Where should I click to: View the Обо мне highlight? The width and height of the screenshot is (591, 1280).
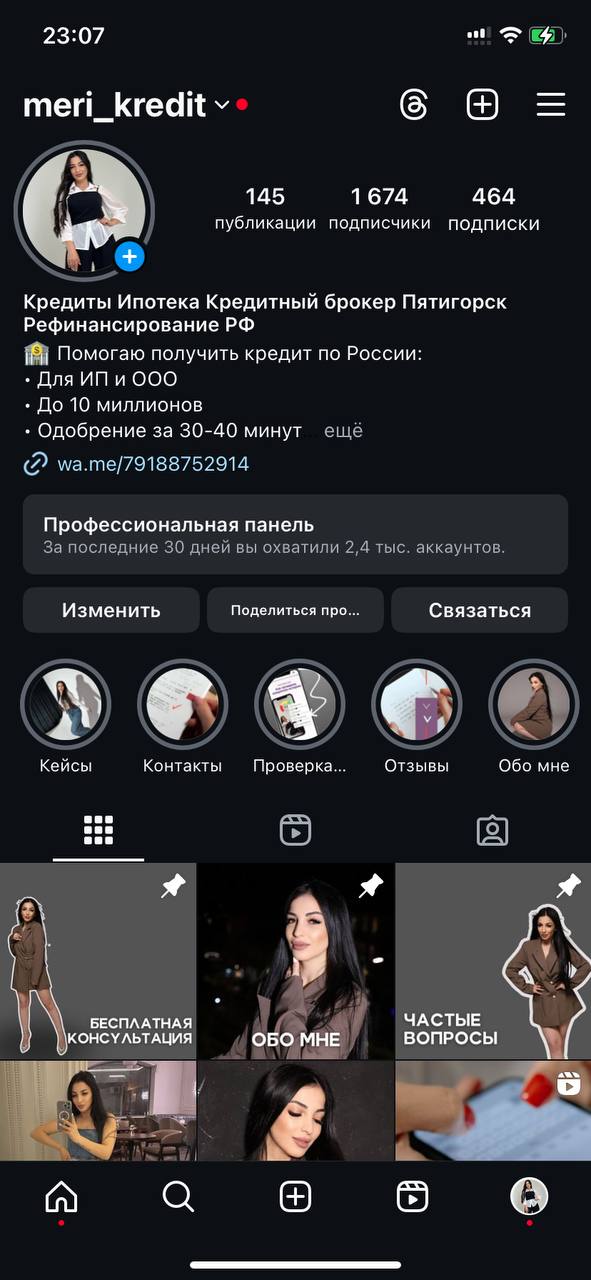[534, 704]
